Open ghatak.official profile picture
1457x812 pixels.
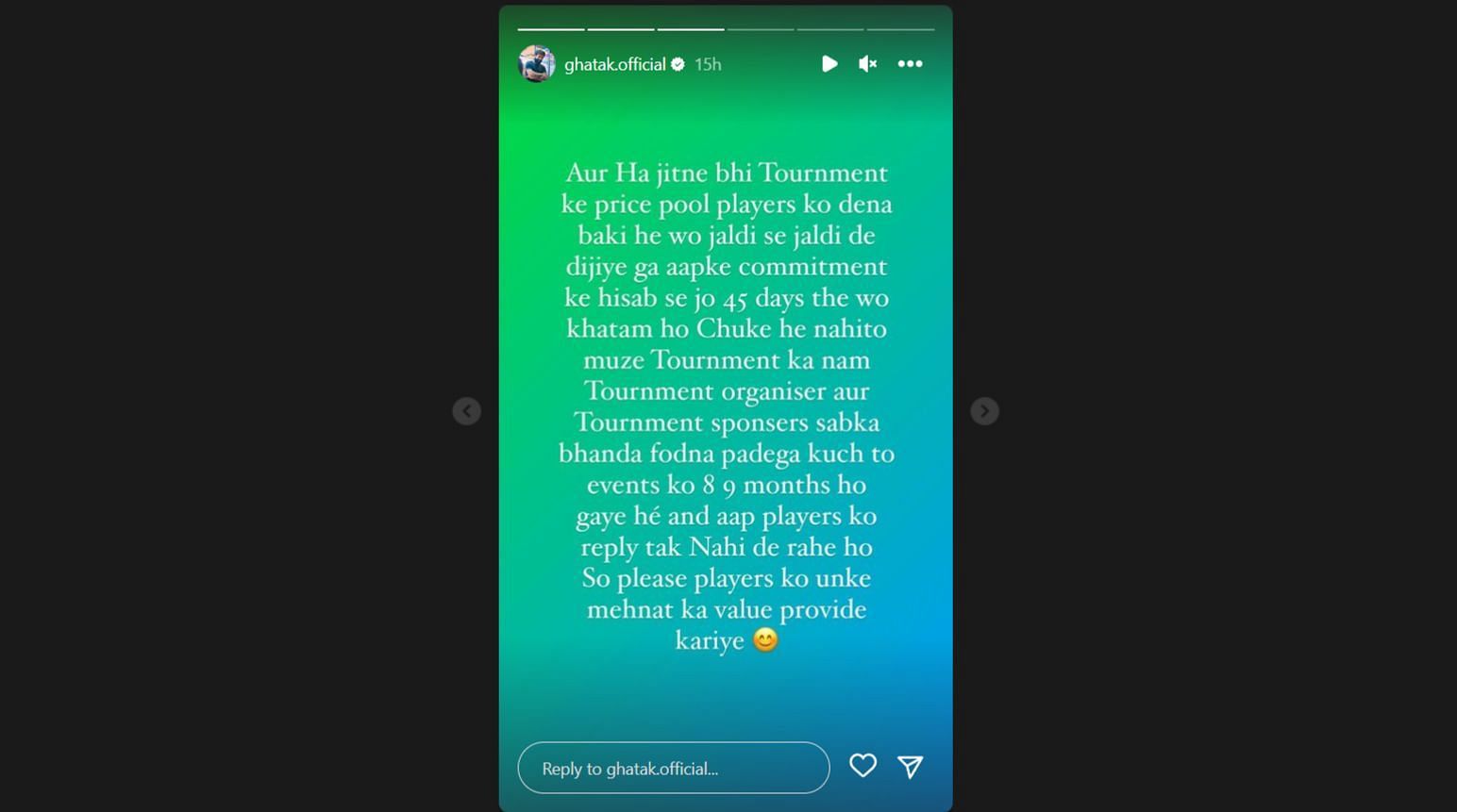[x=536, y=63]
